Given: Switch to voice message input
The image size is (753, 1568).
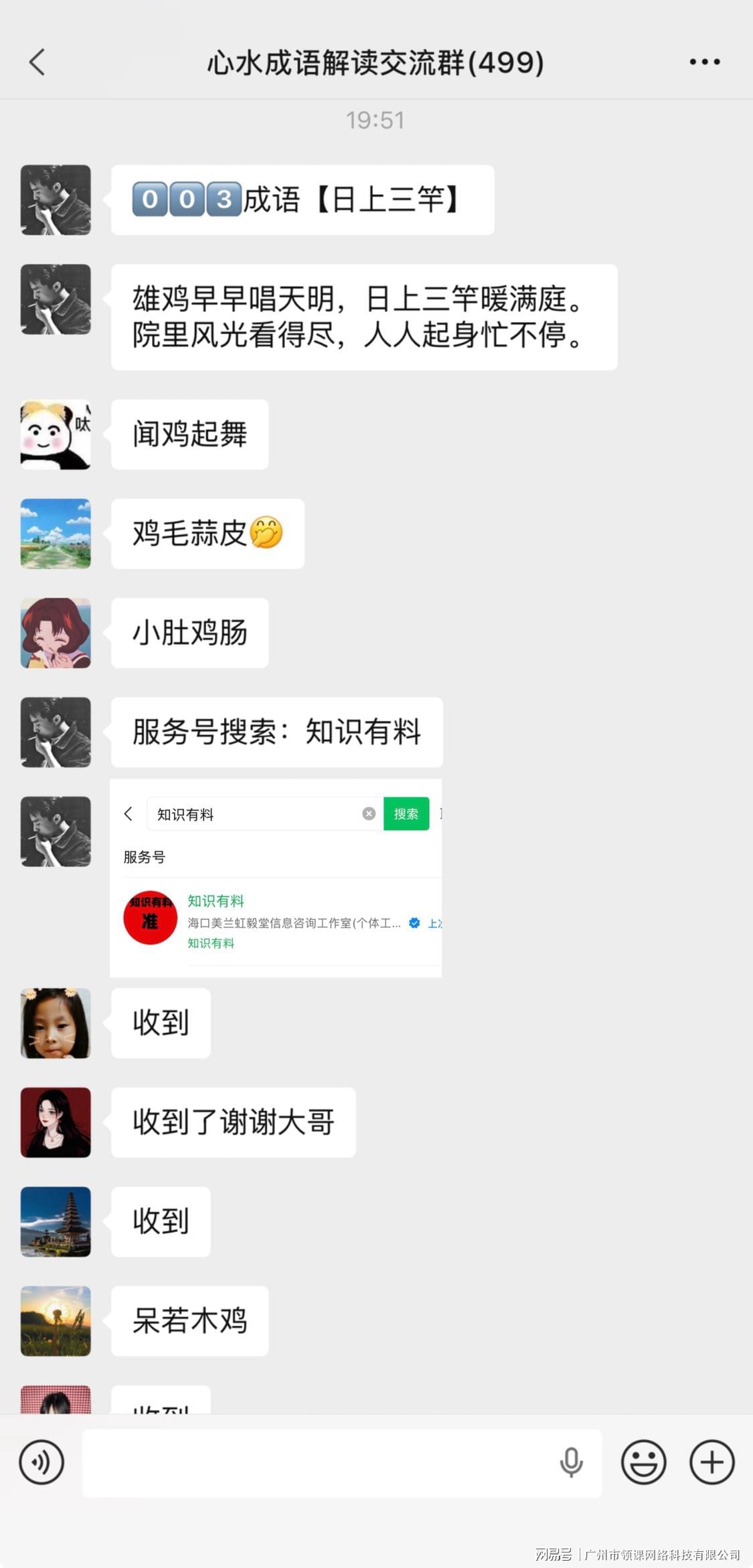Looking at the screenshot, I should 41,1462.
